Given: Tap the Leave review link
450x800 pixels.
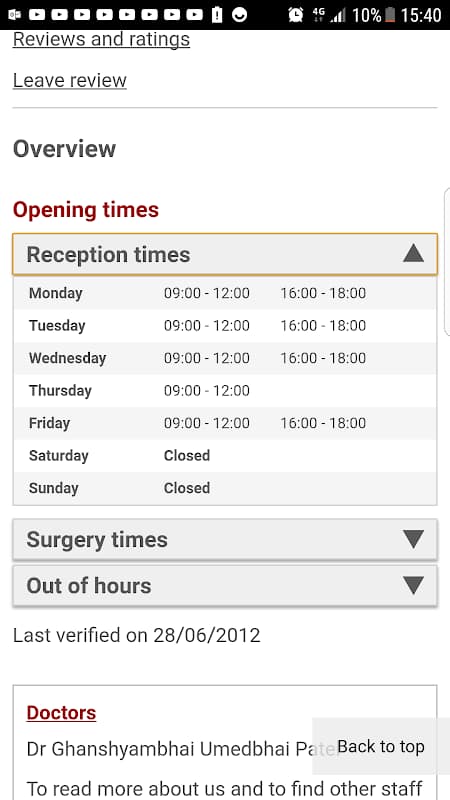Looking at the screenshot, I should pyautogui.click(x=69, y=81).
